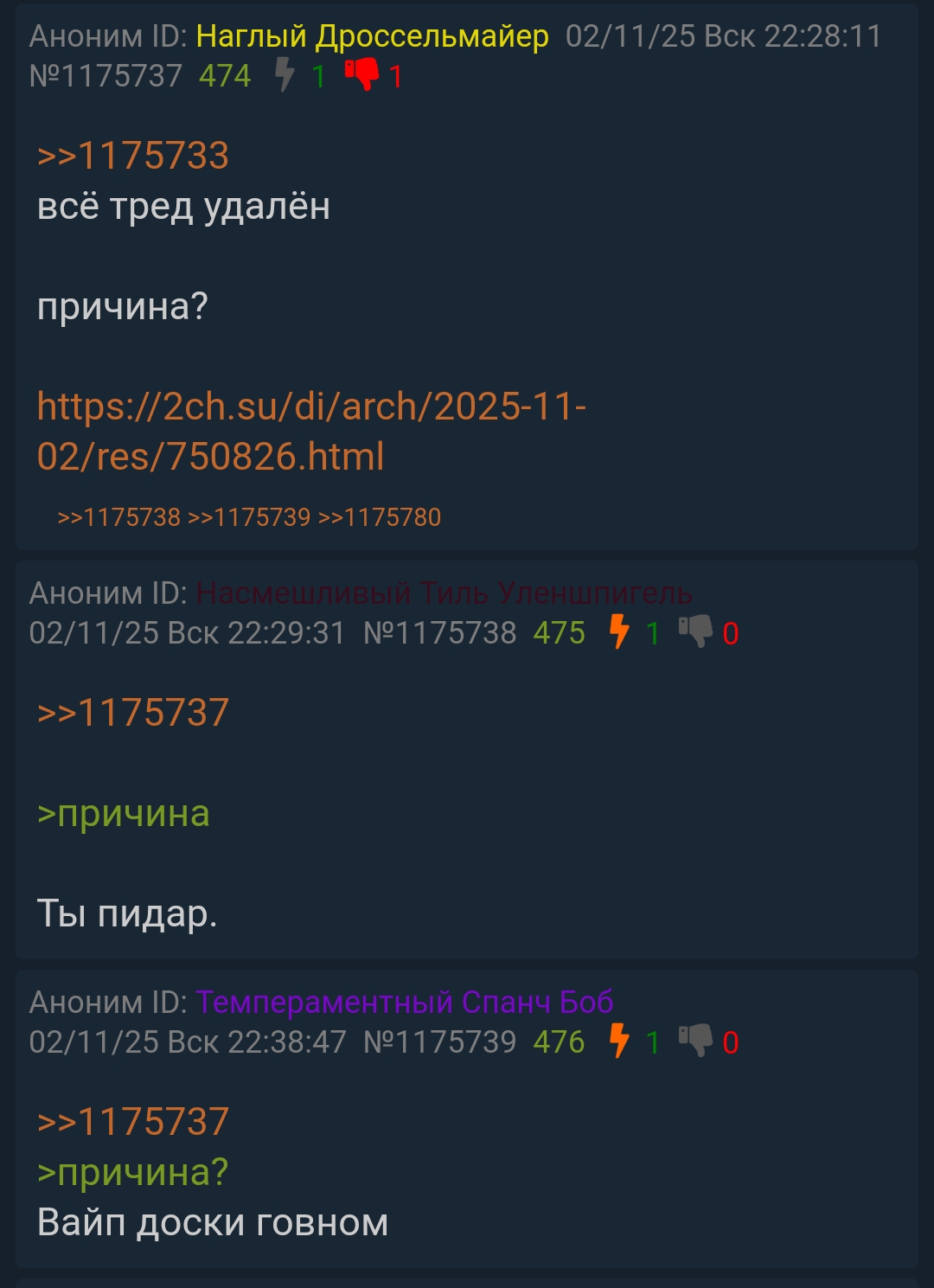Open quoted >>1175737 in post №1175739

pyautogui.click(x=133, y=1122)
